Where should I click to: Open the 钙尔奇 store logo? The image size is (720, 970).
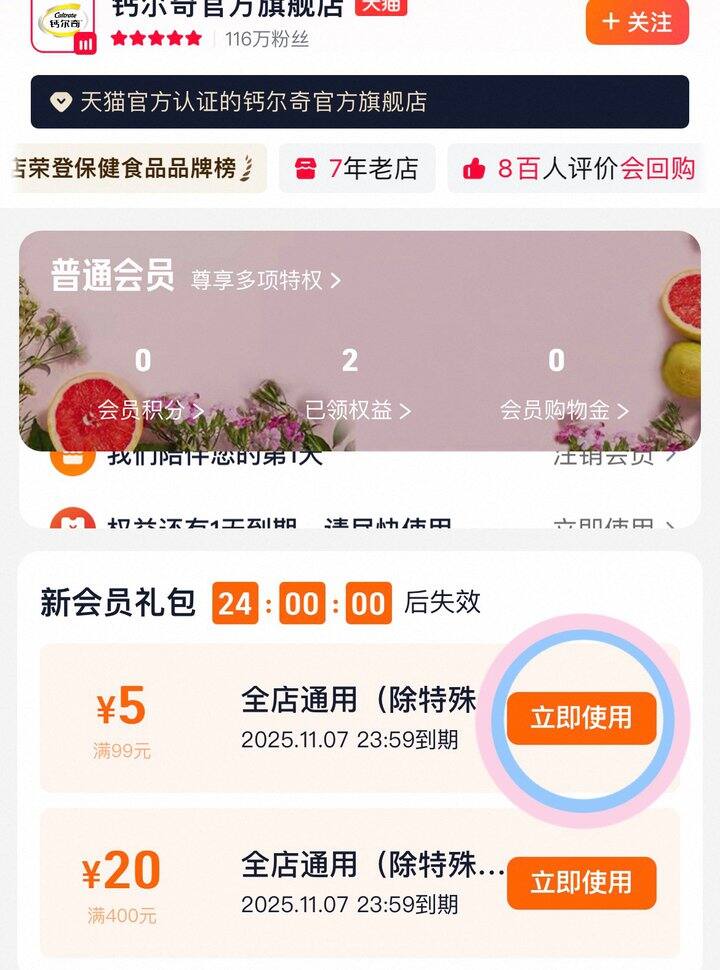63,24
